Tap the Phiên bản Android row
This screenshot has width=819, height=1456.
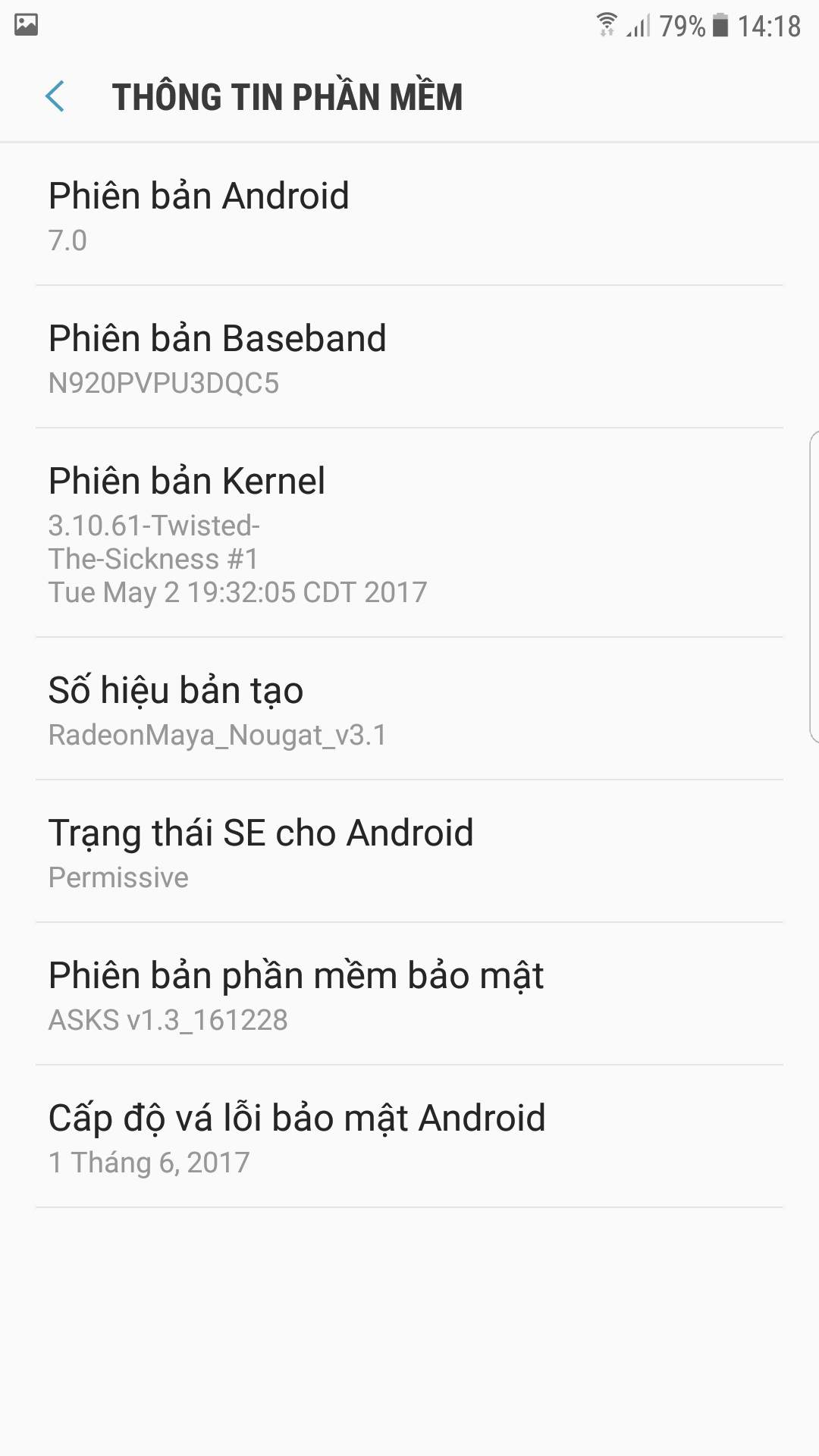[409, 215]
